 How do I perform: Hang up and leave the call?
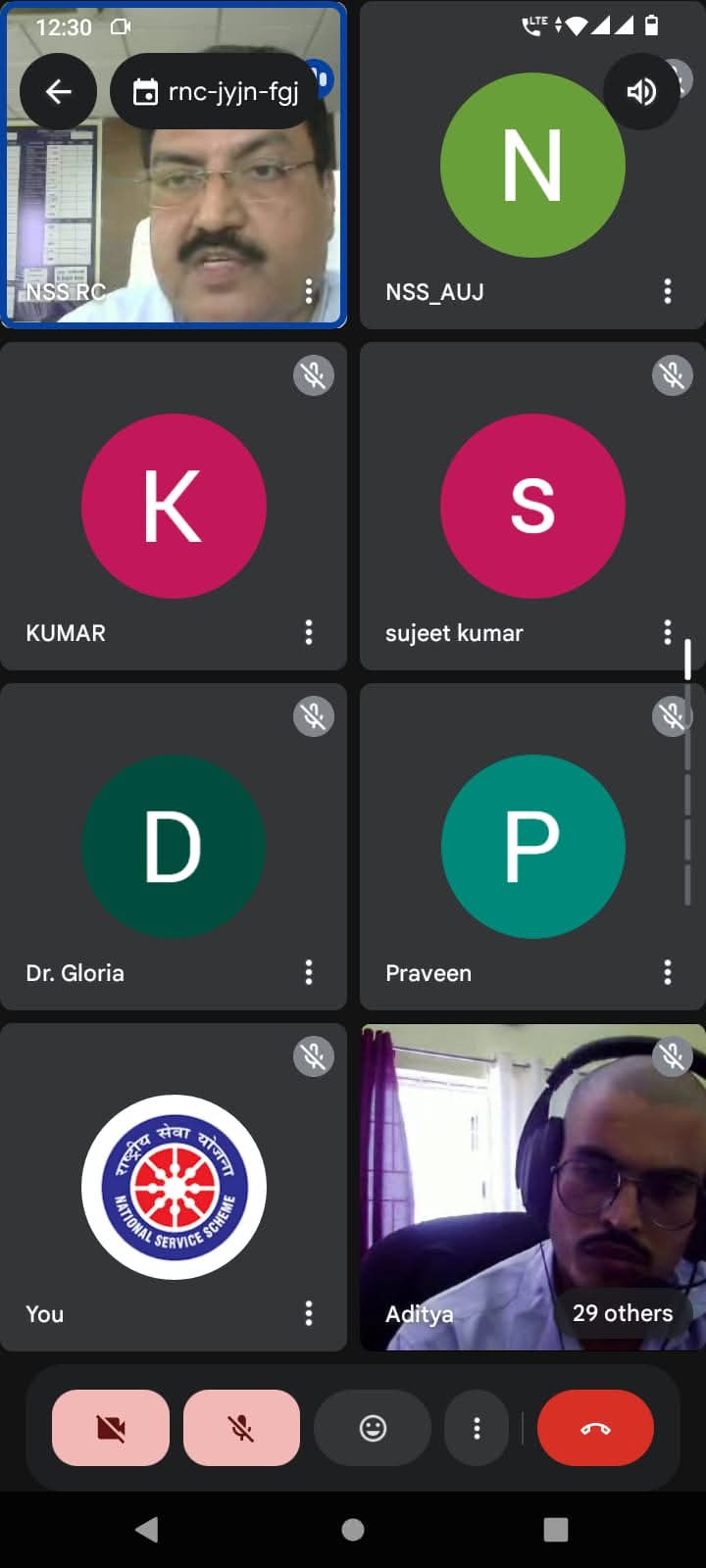tap(595, 1428)
